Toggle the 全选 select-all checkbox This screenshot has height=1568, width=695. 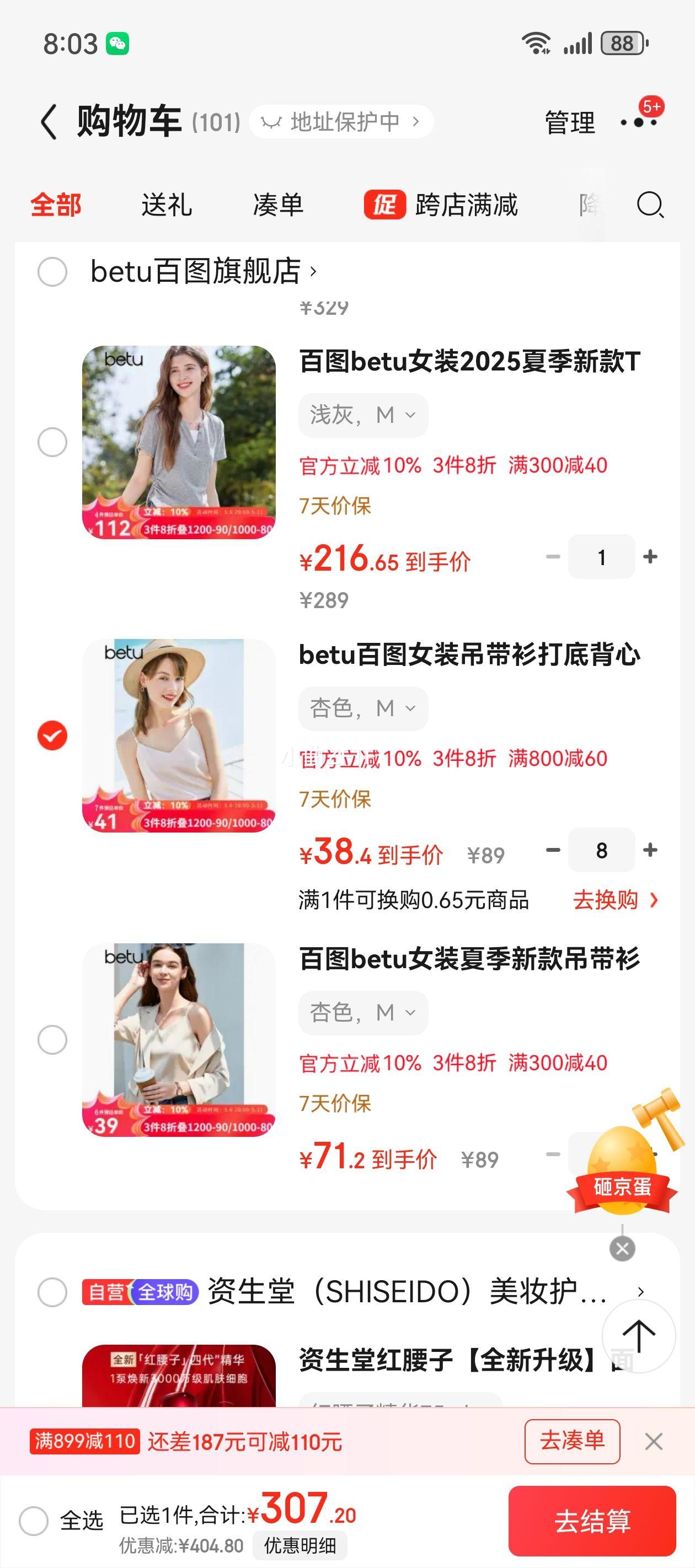coord(34,1521)
